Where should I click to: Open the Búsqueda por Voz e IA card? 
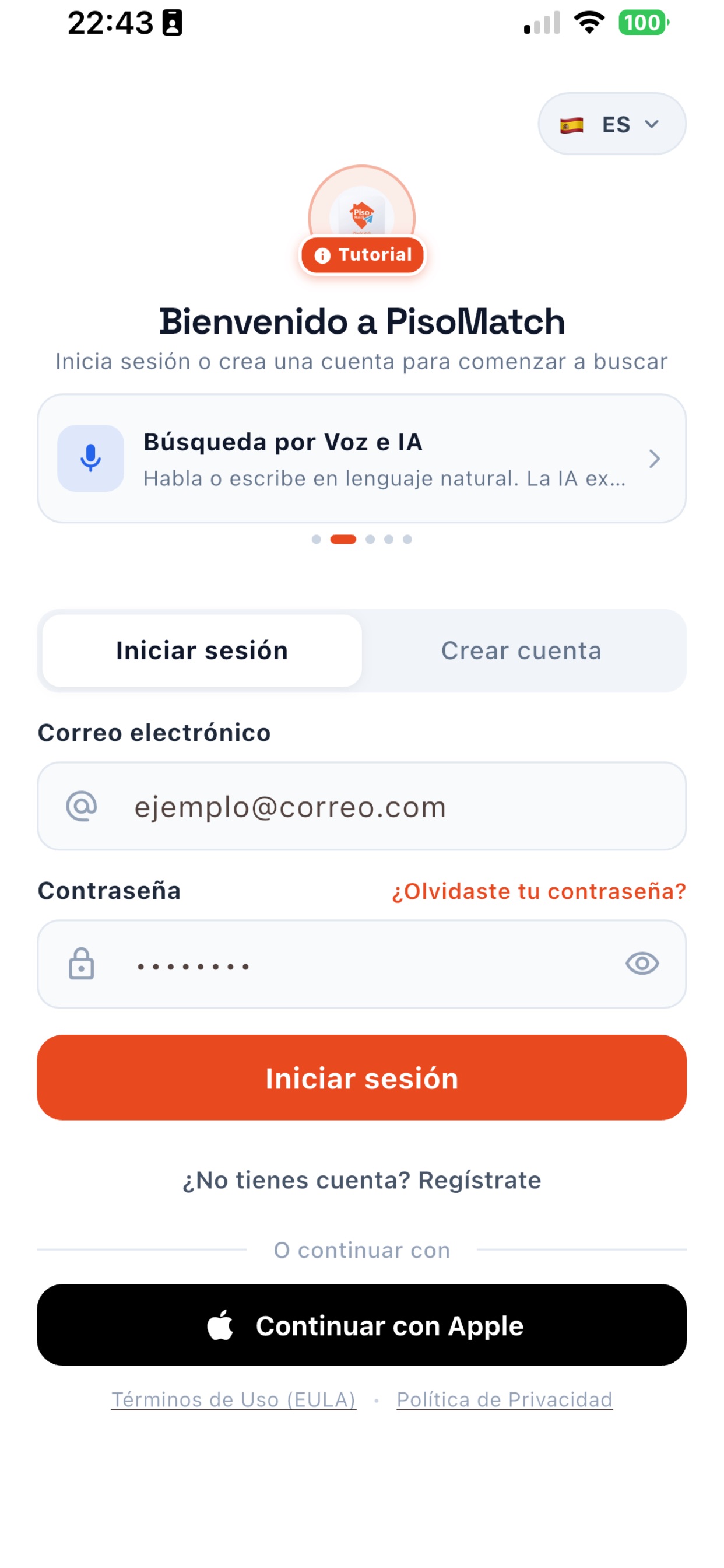pyautogui.click(x=362, y=459)
